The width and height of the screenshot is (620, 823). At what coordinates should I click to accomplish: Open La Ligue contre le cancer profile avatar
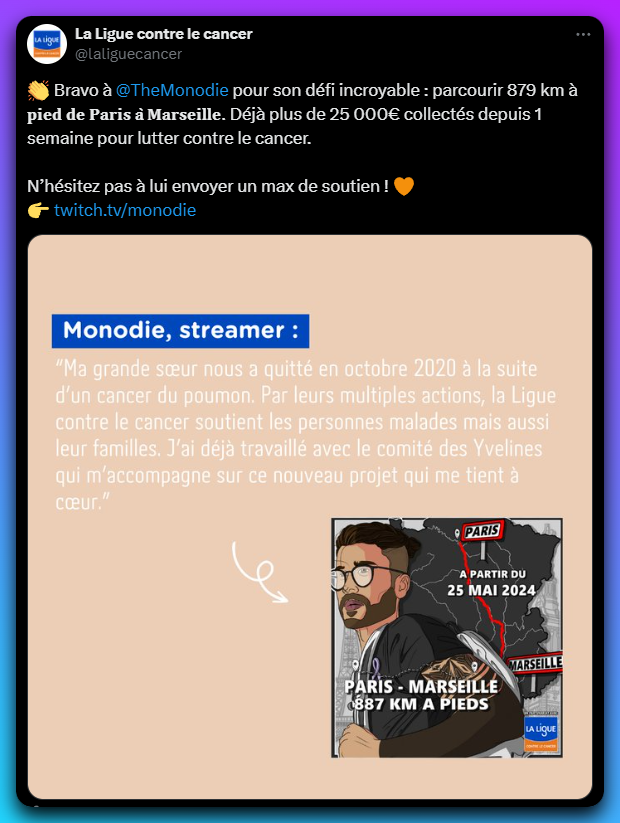coord(47,43)
